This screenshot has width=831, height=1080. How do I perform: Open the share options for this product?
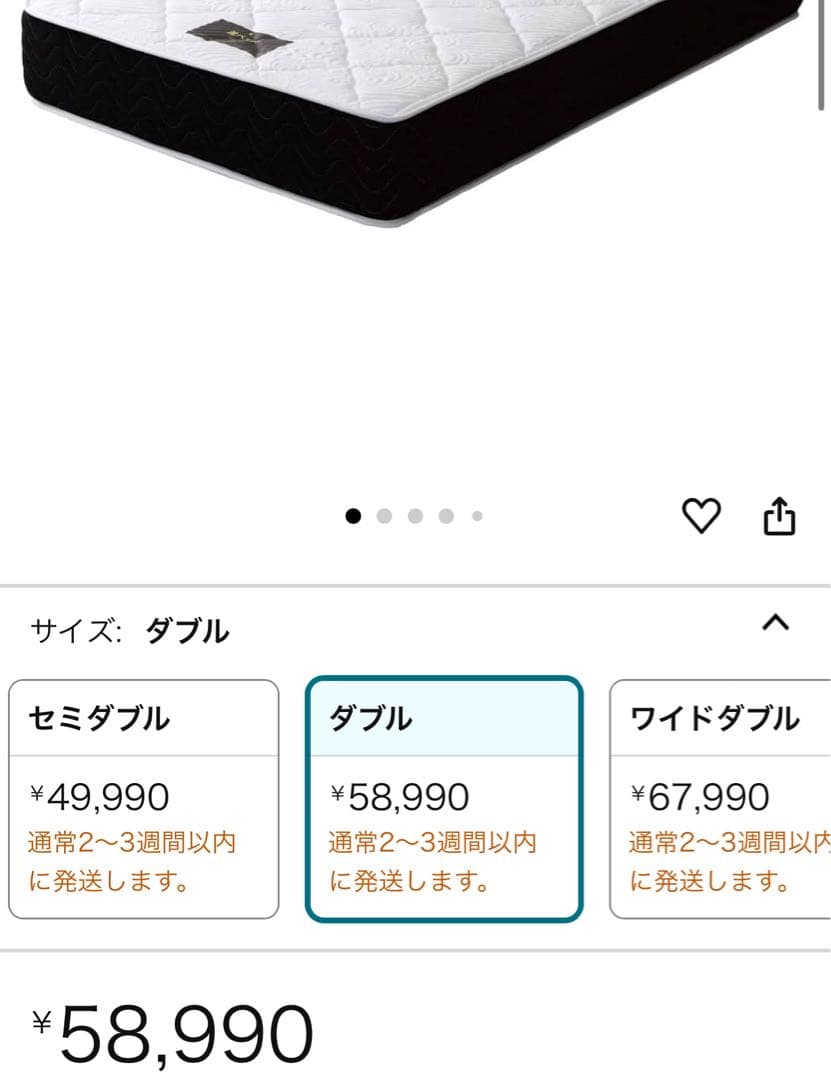point(780,515)
